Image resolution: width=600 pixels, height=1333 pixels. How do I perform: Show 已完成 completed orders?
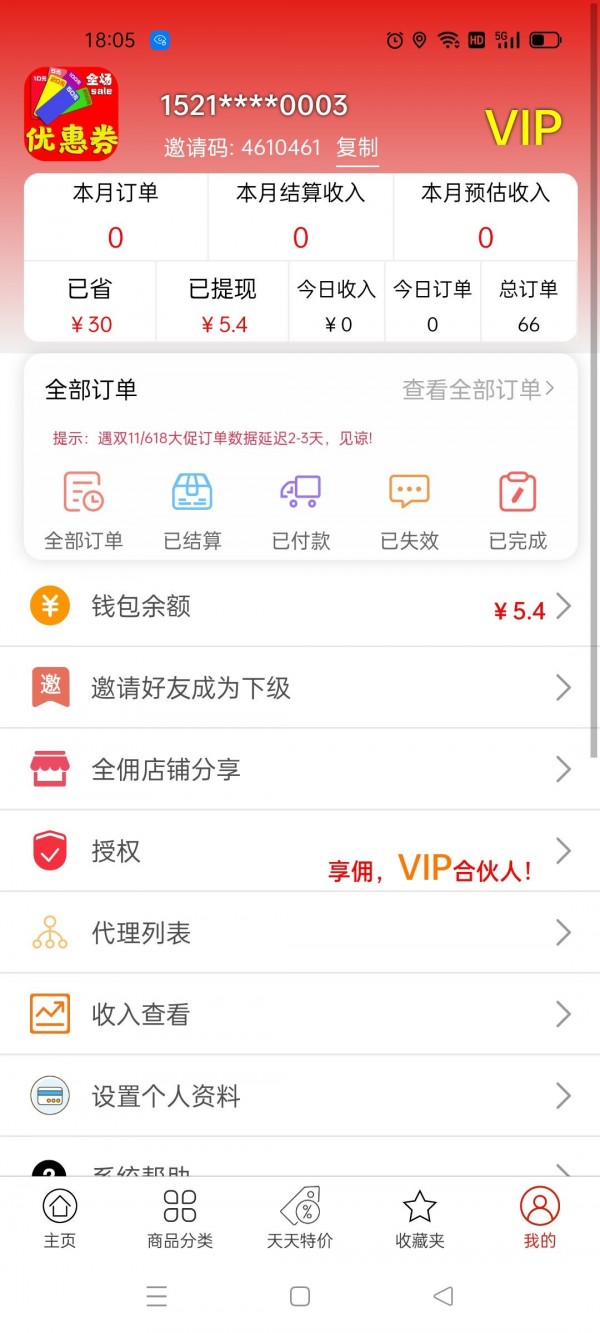pyautogui.click(x=518, y=511)
